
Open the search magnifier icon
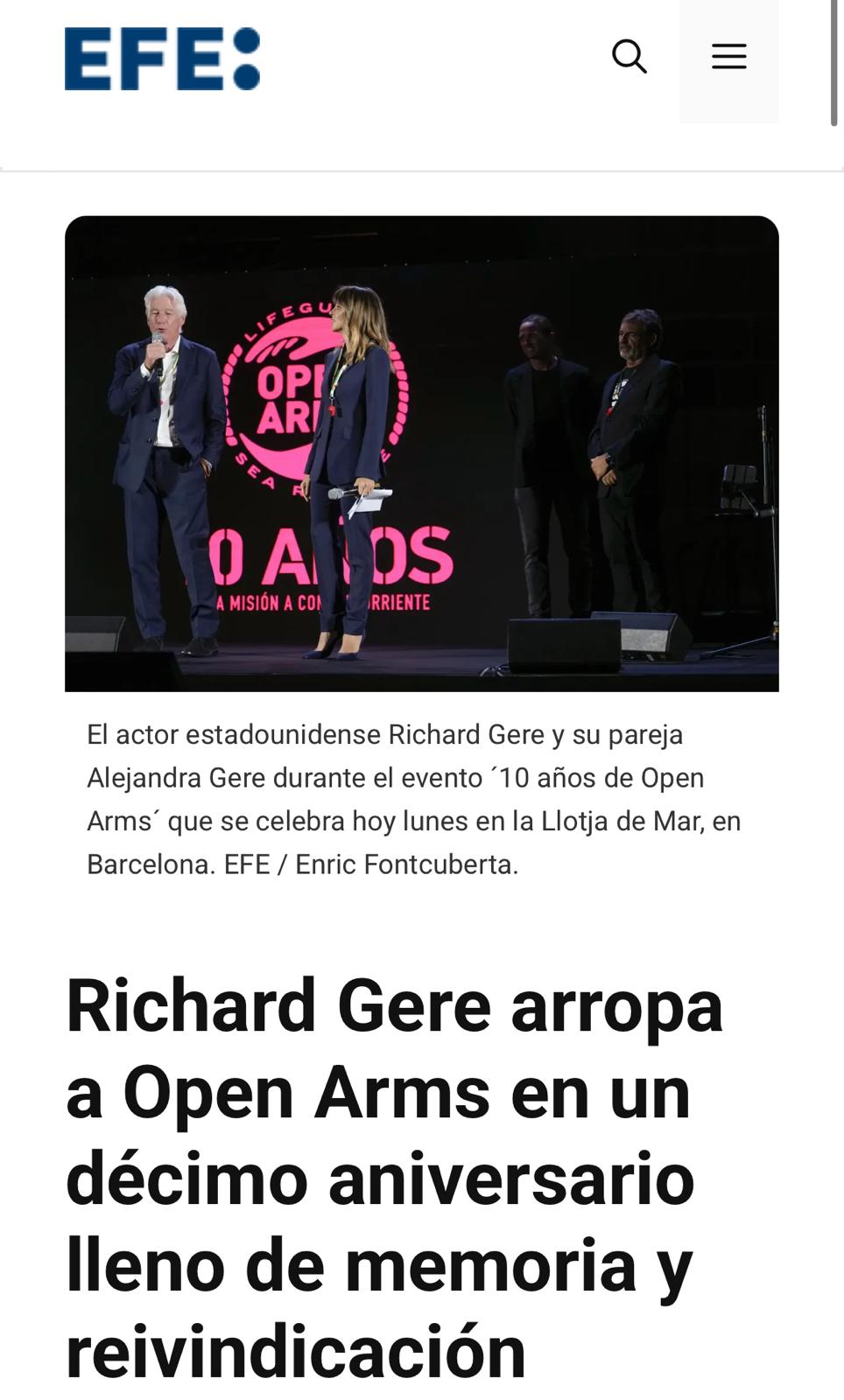point(629,57)
